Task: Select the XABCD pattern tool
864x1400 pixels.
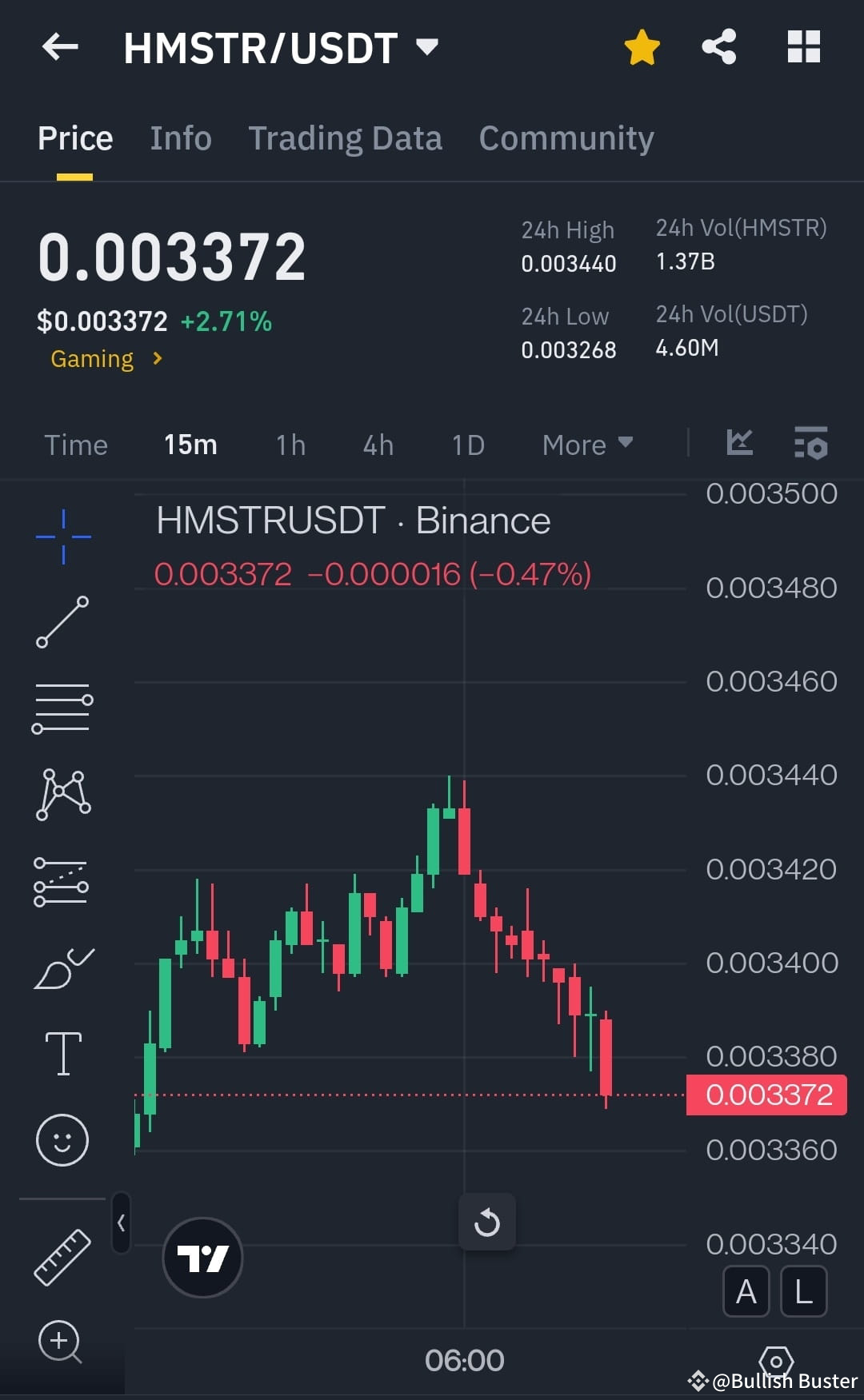Action: (x=62, y=796)
